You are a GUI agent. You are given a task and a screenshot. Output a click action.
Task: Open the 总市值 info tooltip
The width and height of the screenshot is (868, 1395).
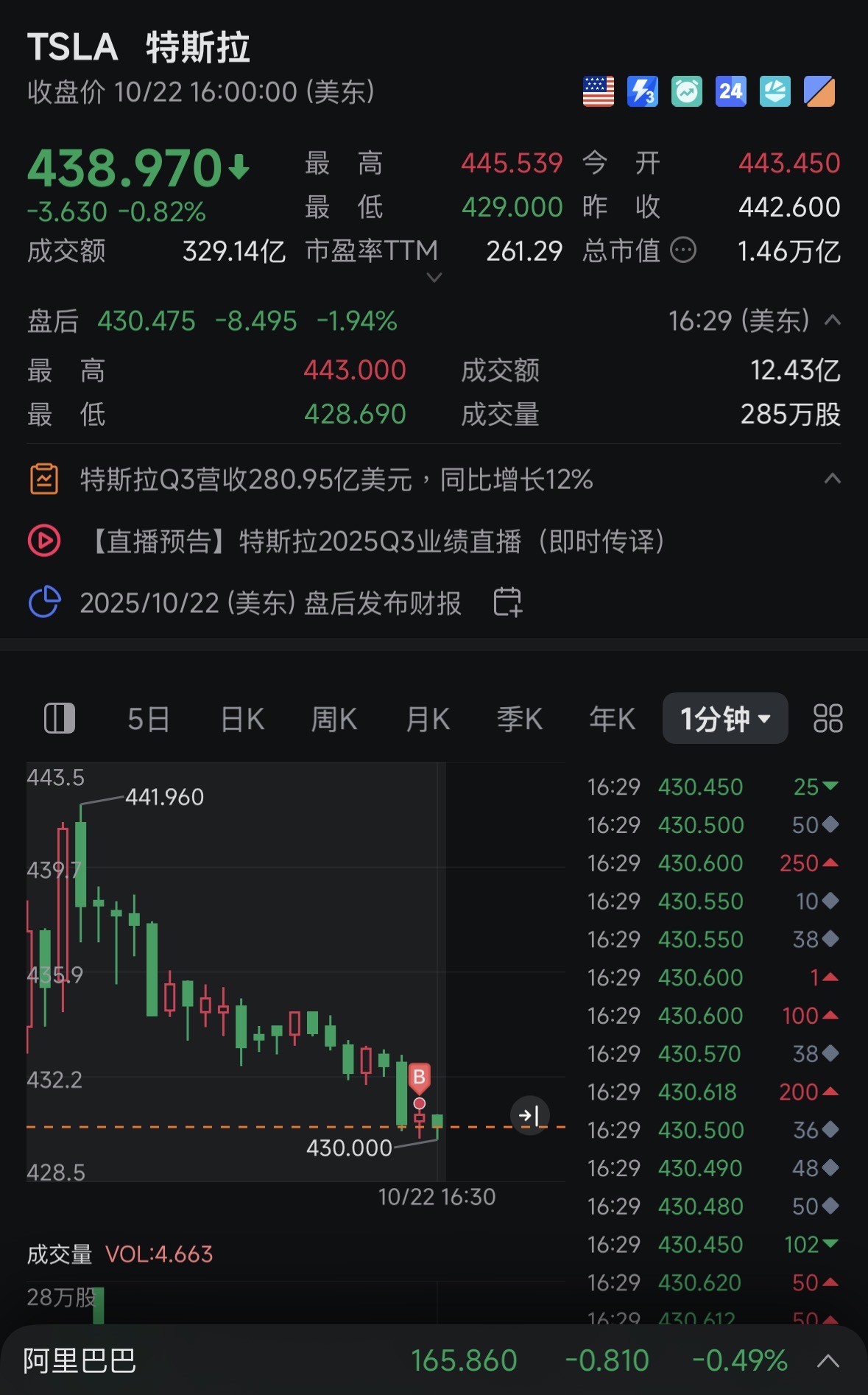coord(683,250)
